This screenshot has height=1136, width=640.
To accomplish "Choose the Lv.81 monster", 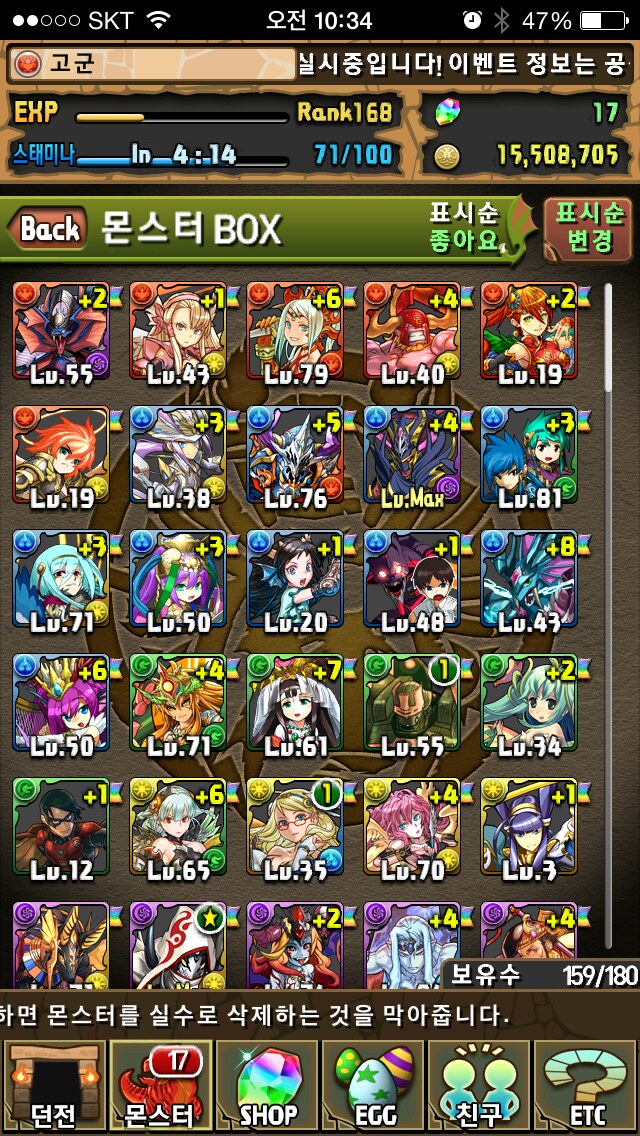I will pos(528,457).
